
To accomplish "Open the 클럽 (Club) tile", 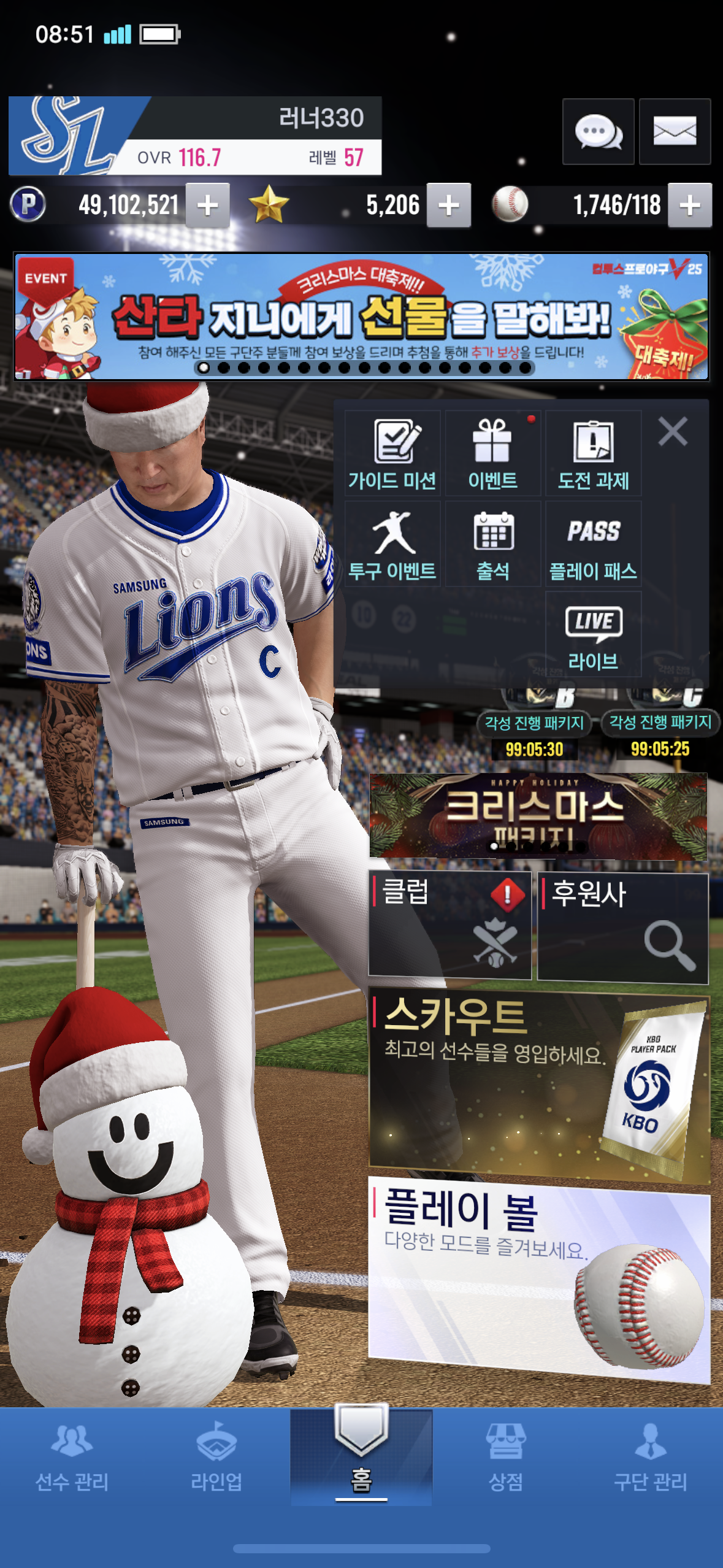I will click(x=449, y=926).
